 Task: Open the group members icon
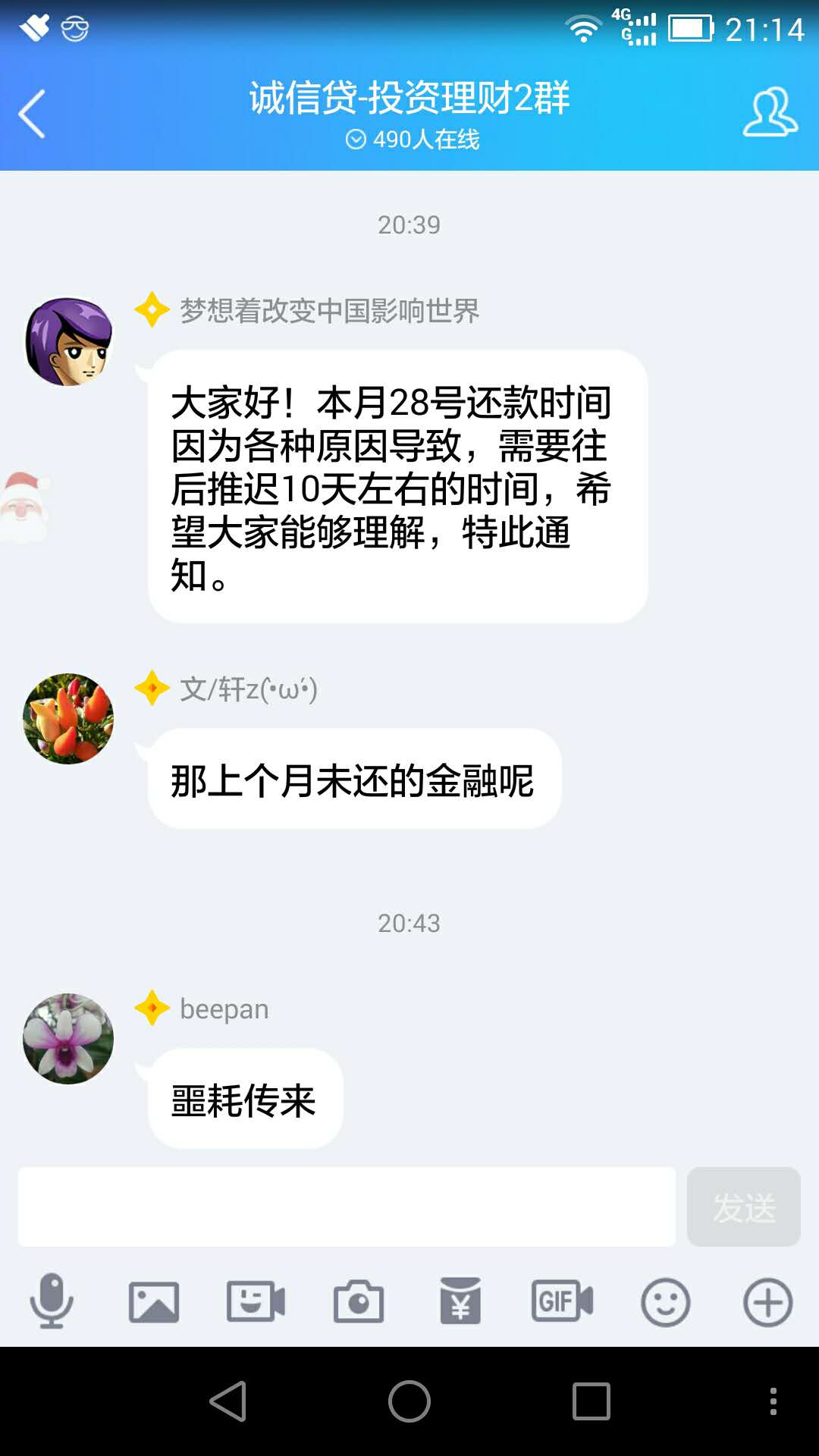click(769, 112)
